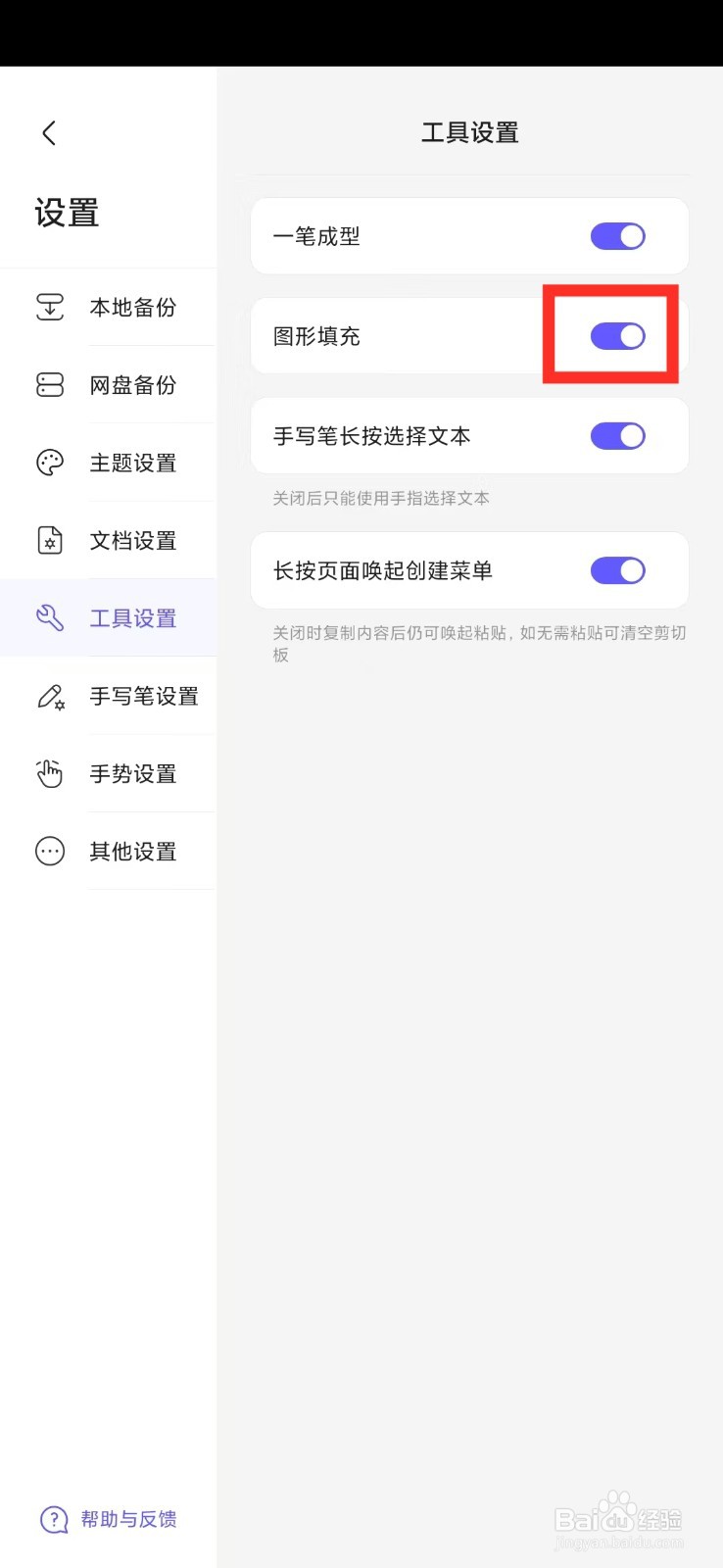Click the 帮助与反馈 link

click(128, 1519)
